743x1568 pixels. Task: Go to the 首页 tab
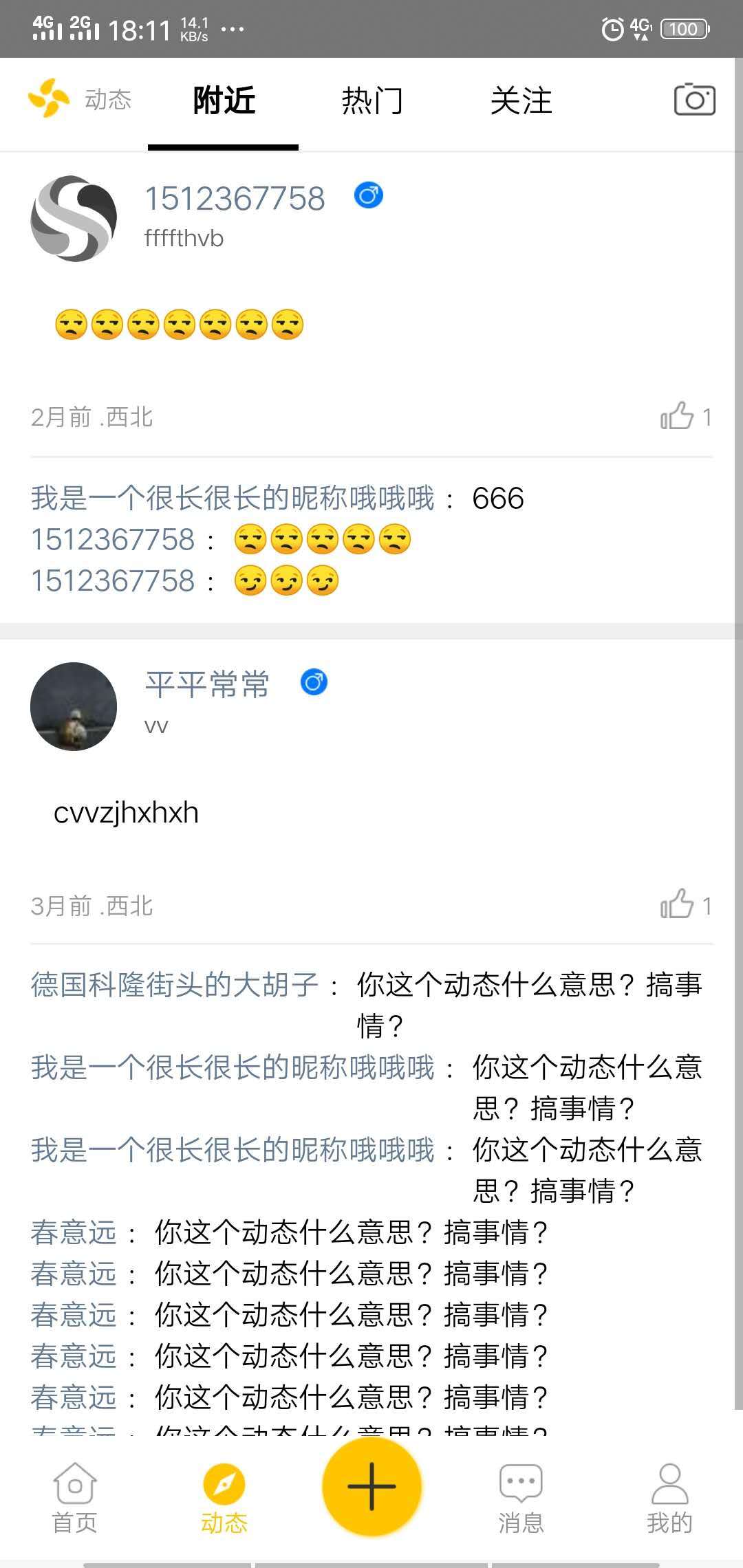(75, 1498)
